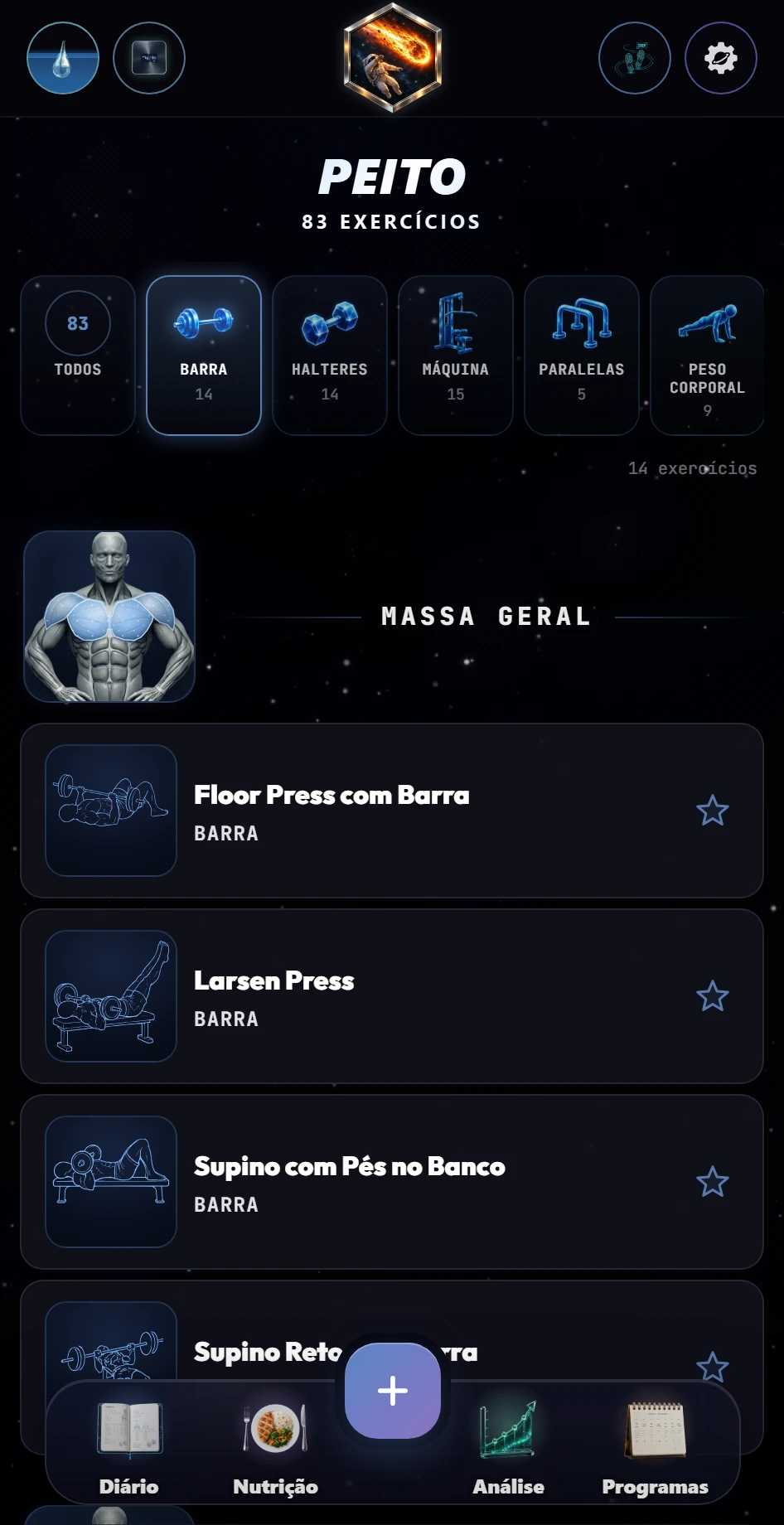Star the Larsen Press exercise
The image size is (784, 1525).
pos(713,996)
